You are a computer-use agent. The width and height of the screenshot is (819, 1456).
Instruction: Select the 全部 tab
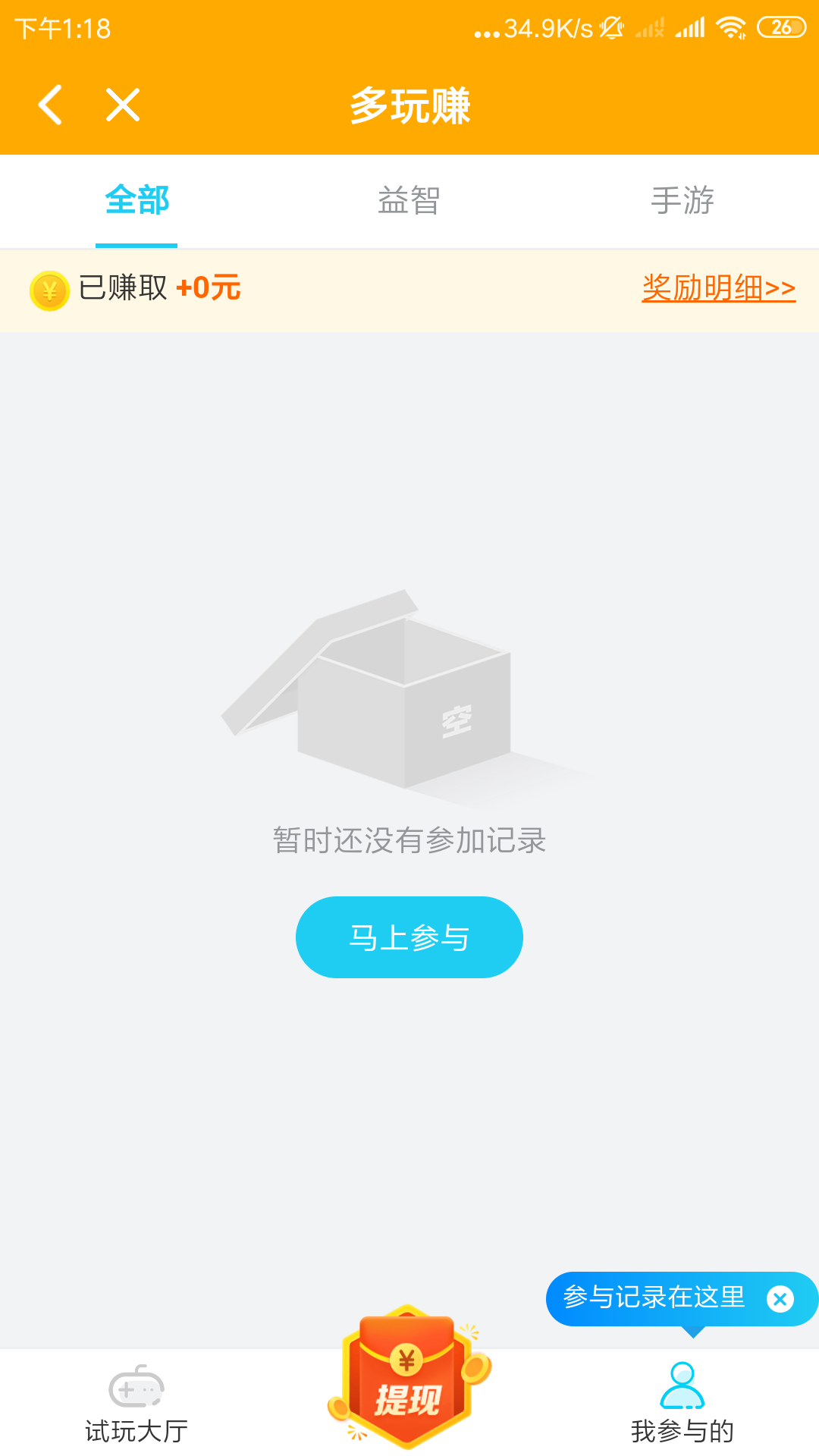(136, 201)
